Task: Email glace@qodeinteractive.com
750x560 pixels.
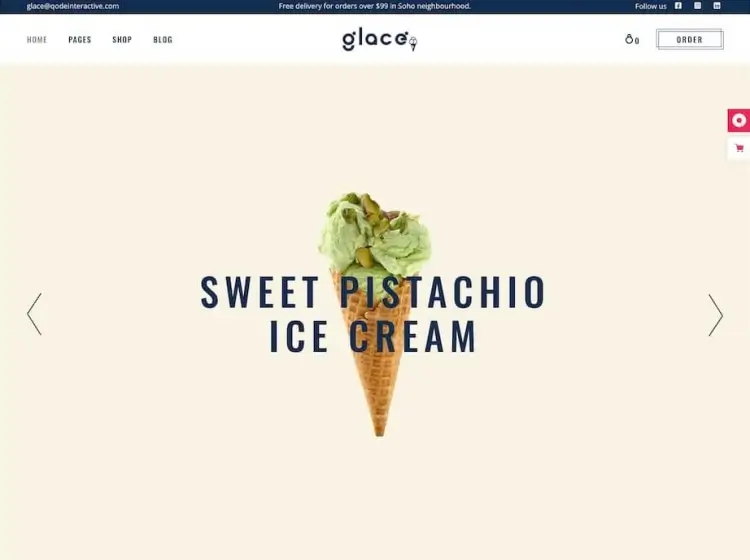Action: [72, 6]
